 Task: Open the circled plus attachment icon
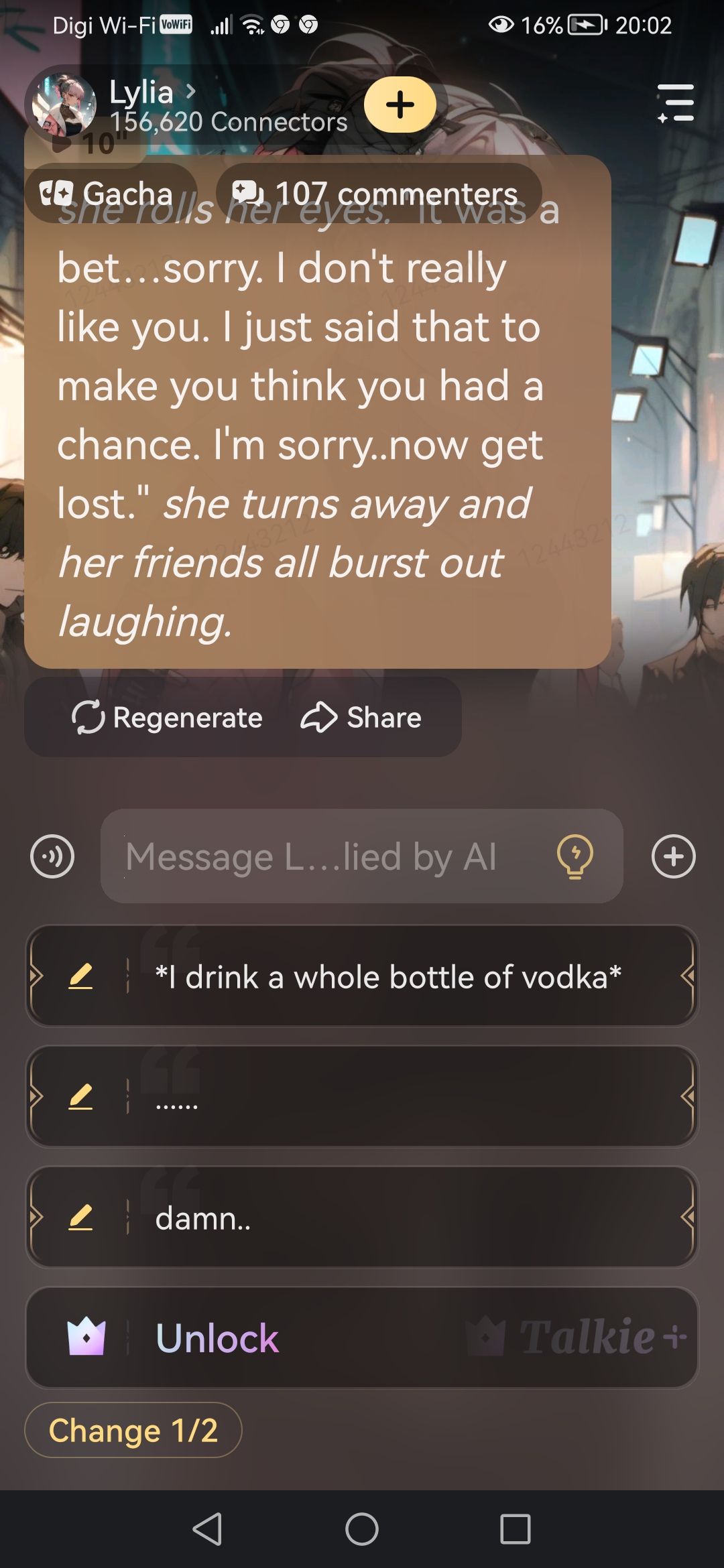(673, 856)
